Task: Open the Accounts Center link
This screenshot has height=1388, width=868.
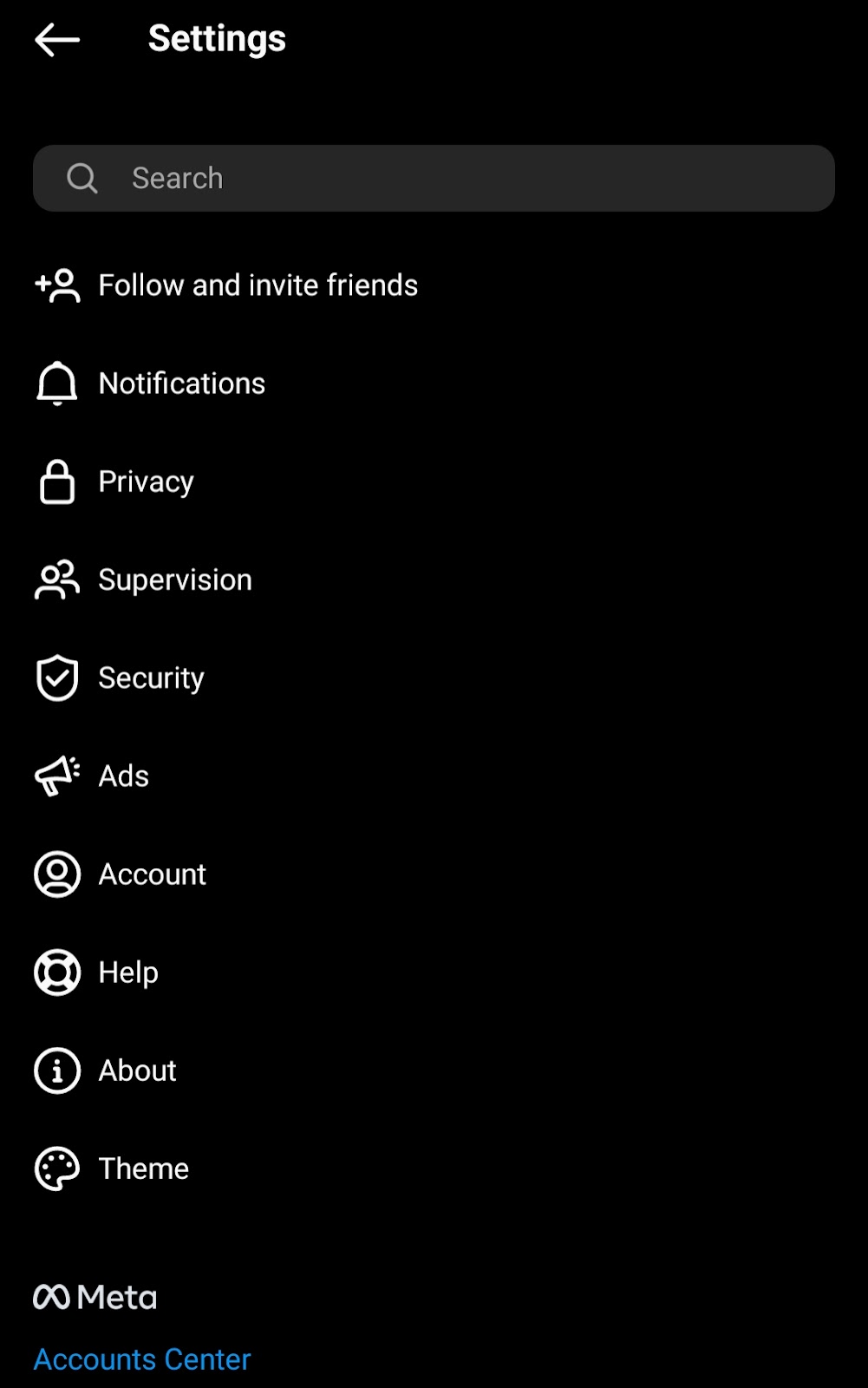Action: click(x=142, y=1359)
